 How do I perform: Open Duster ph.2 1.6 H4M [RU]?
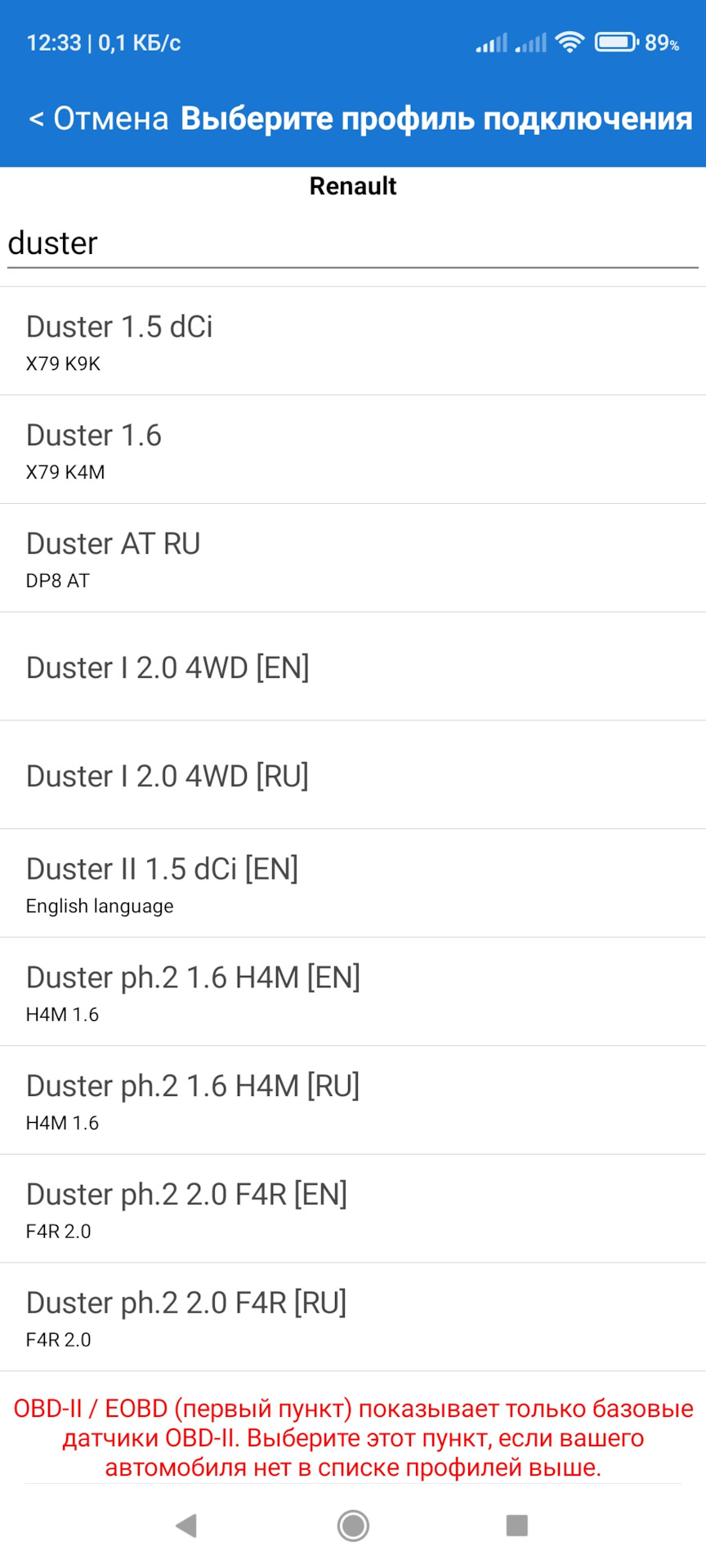click(x=351, y=1101)
